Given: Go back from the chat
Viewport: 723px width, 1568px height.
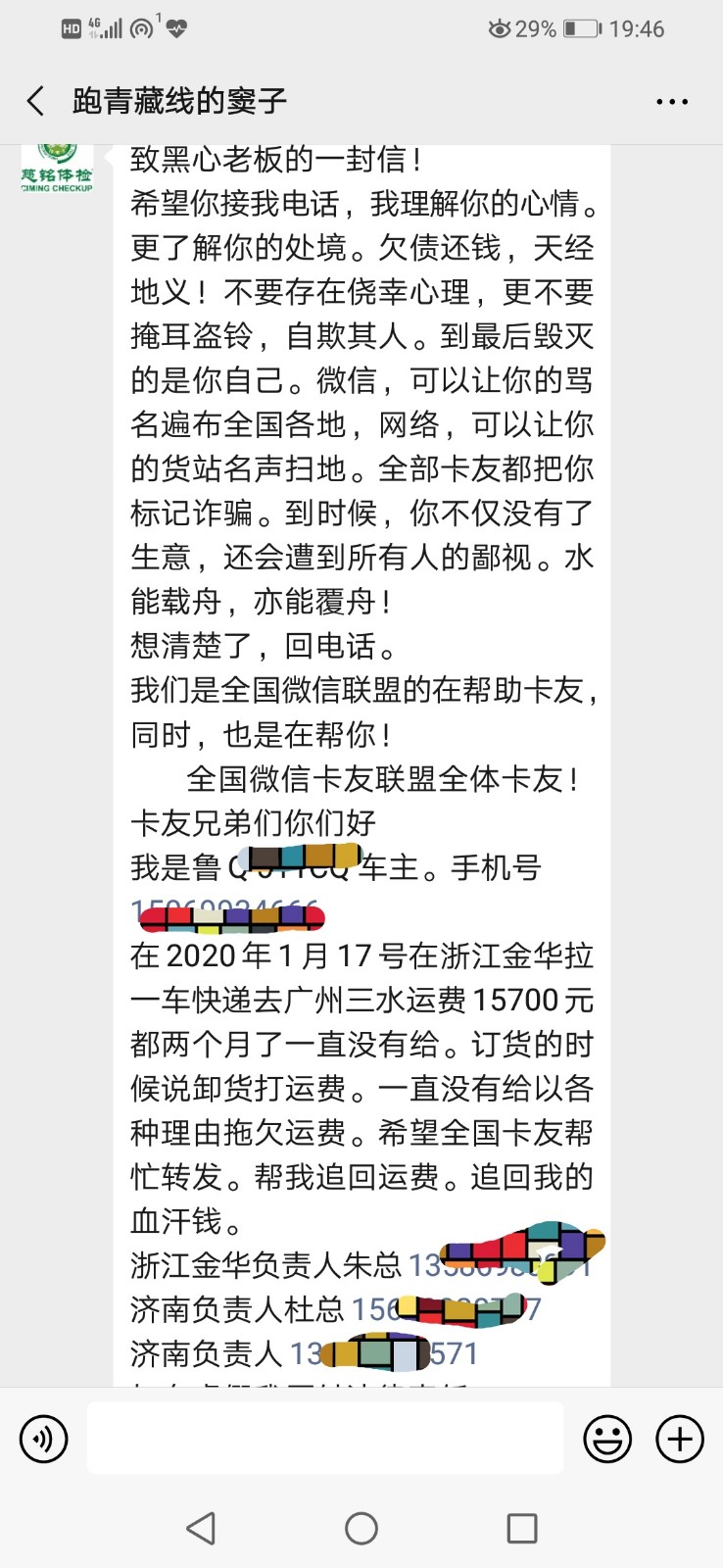Looking at the screenshot, I should point(36,100).
